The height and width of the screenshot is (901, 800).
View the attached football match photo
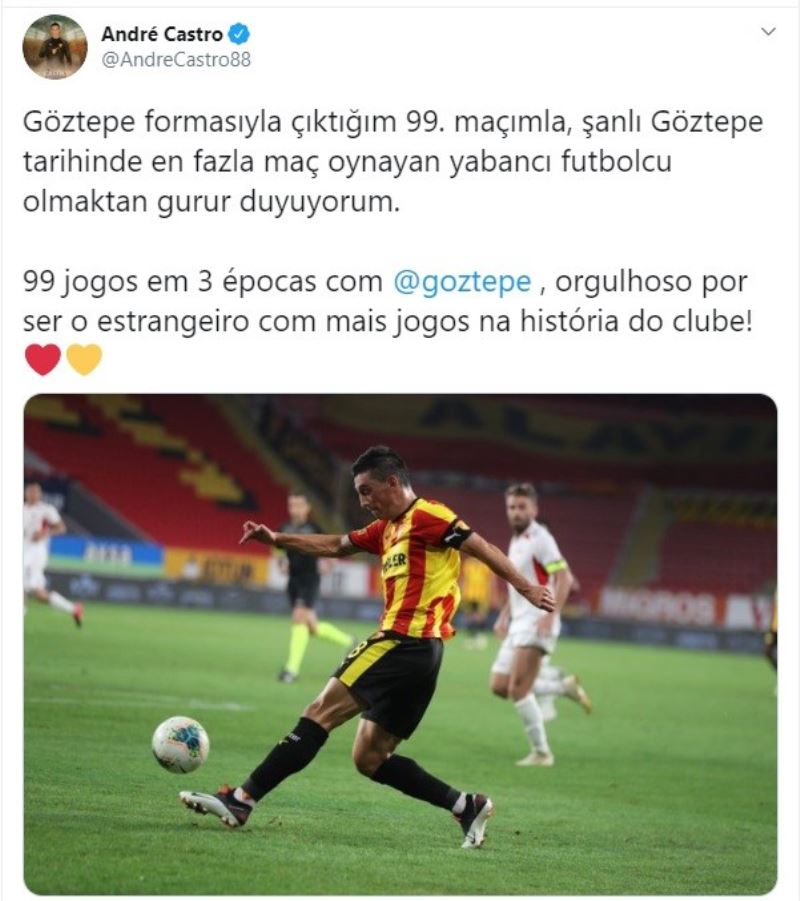[400, 644]
